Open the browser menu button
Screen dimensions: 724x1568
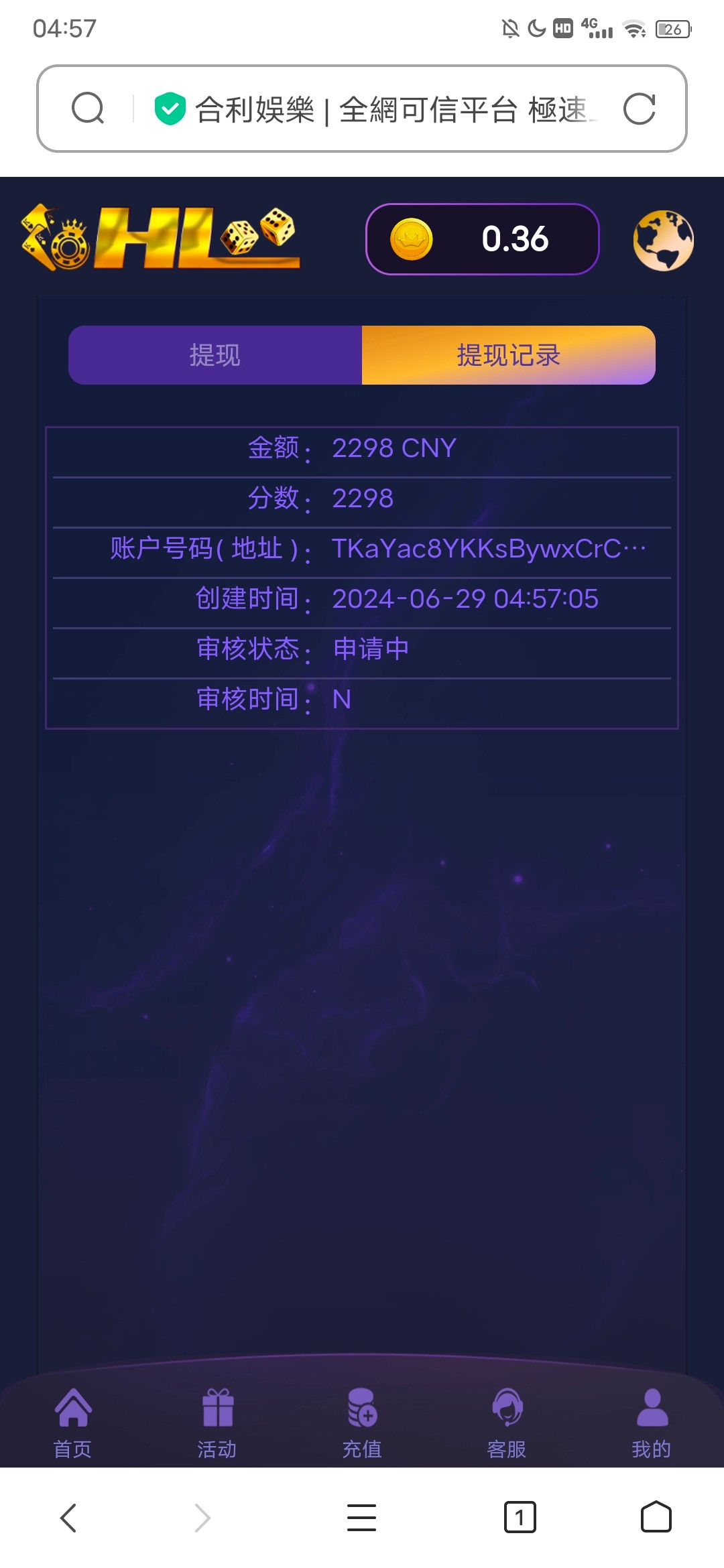point(361,1518)
